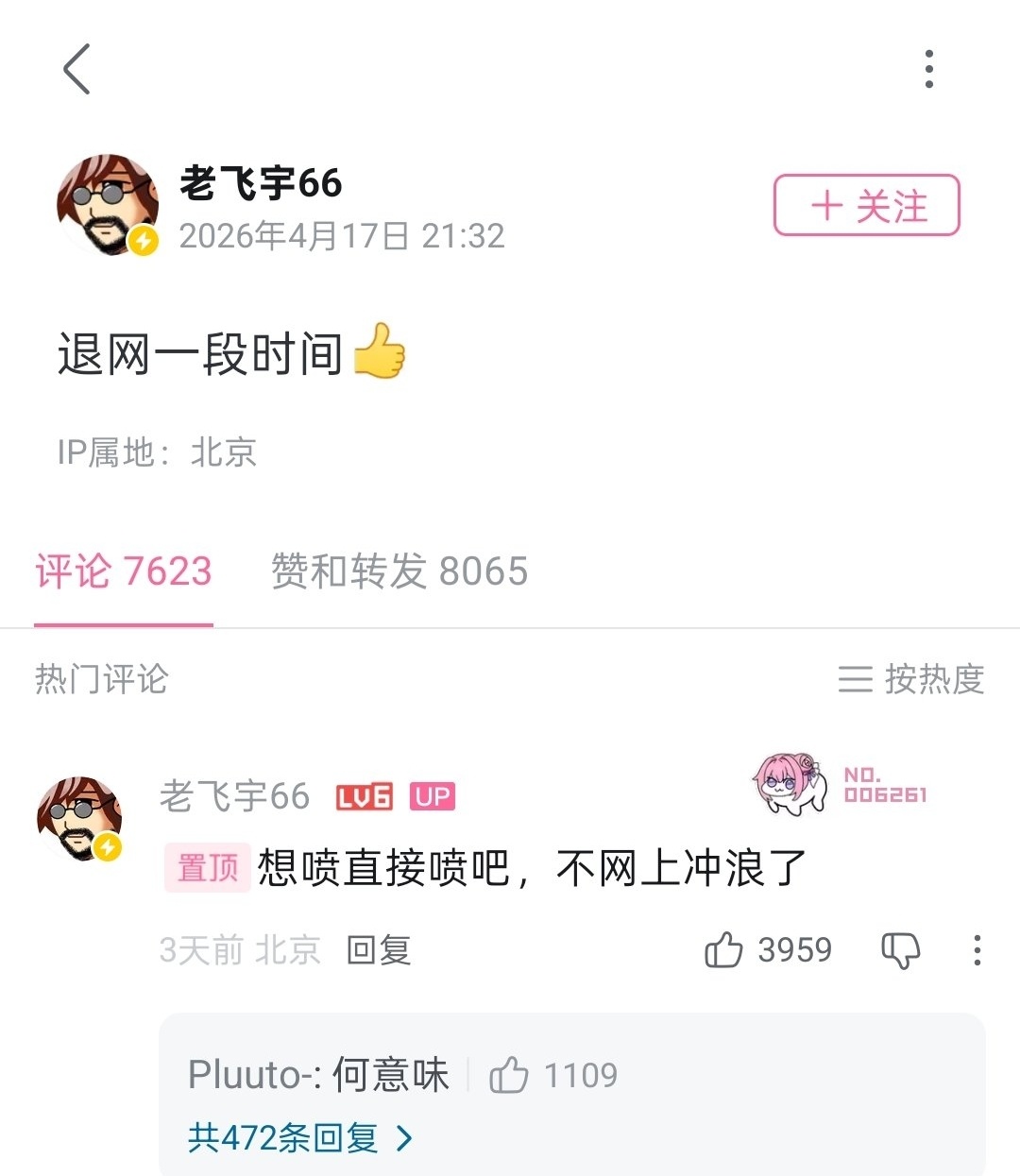Screen dimensions: 1020x1176
Task: Open 老飞宇66's avatar in the post header
Action: click(x=108, y=205)
